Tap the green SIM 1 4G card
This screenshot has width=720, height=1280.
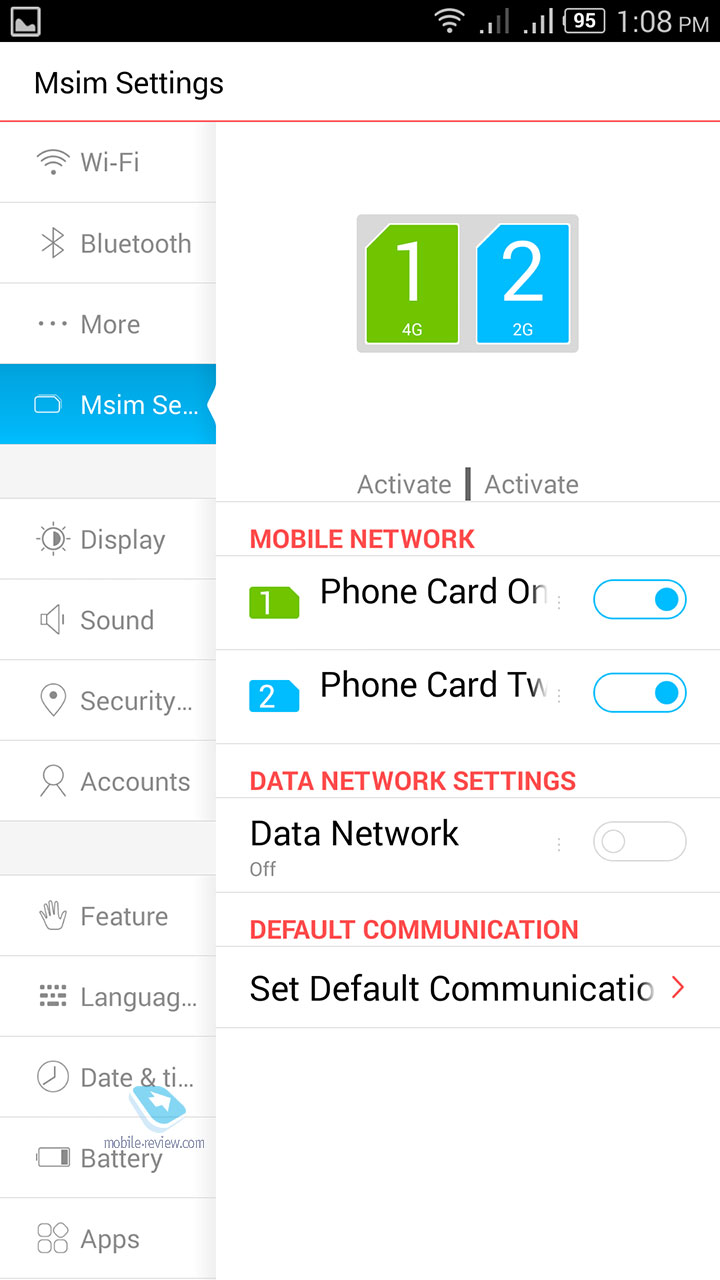click(x=412, y=284)
